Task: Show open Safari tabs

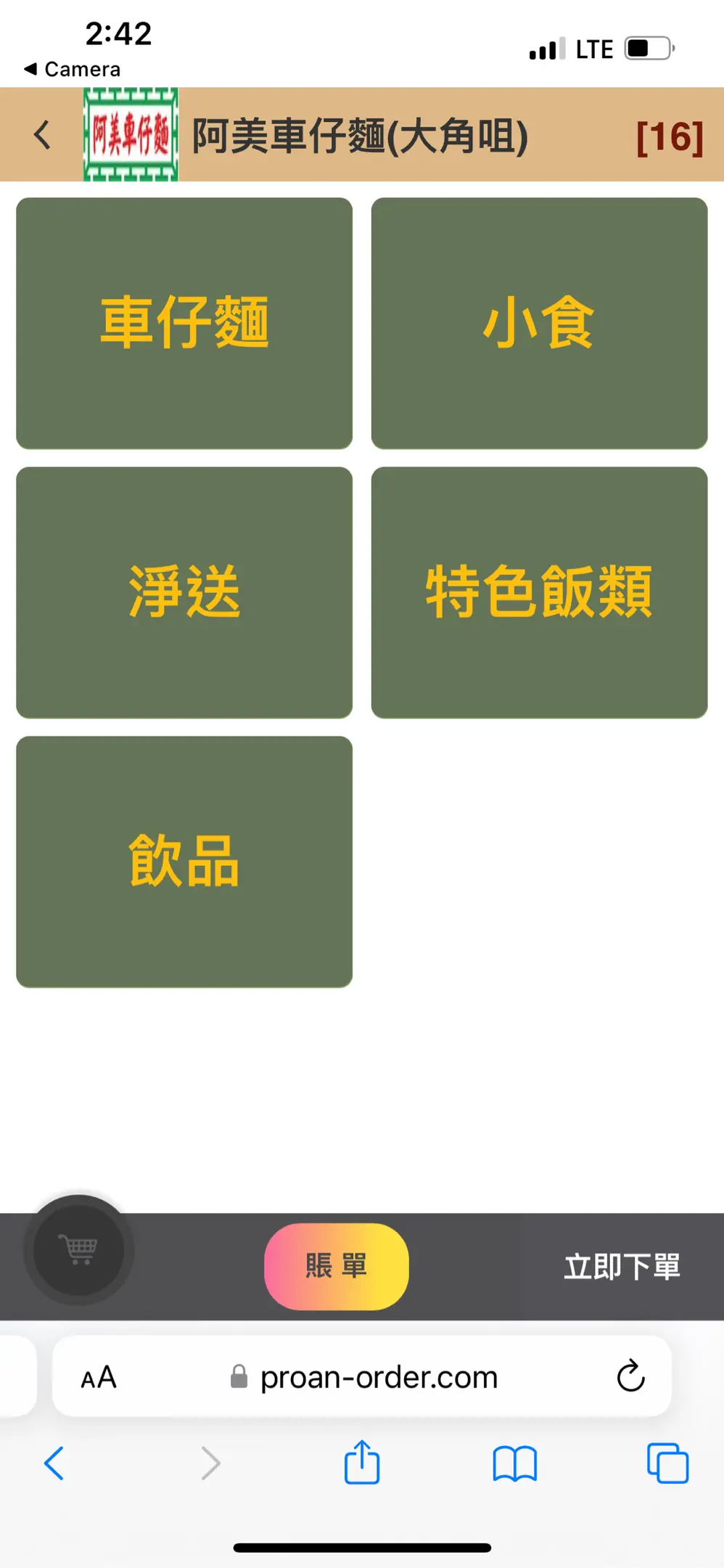Action: coord(667,1463)
